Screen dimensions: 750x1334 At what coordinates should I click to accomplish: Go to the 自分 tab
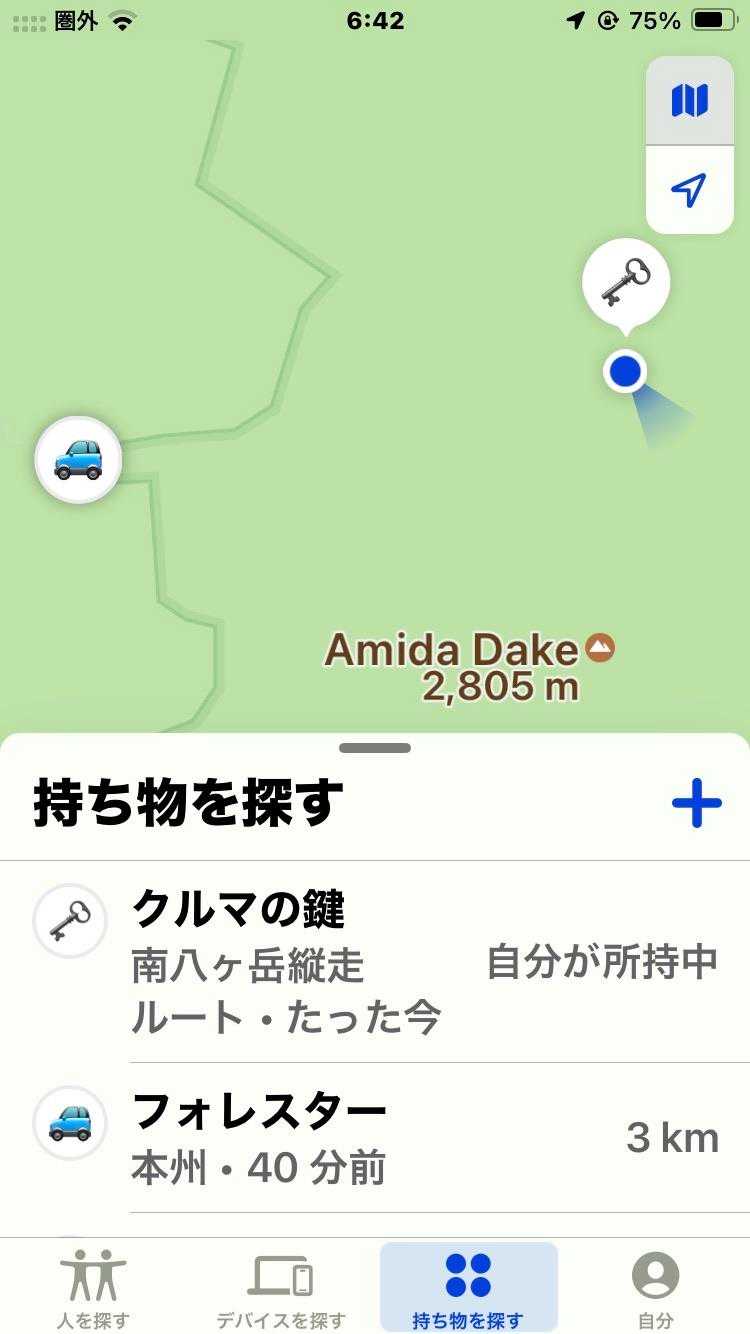pyautogui.click(x=656, y=1288)
